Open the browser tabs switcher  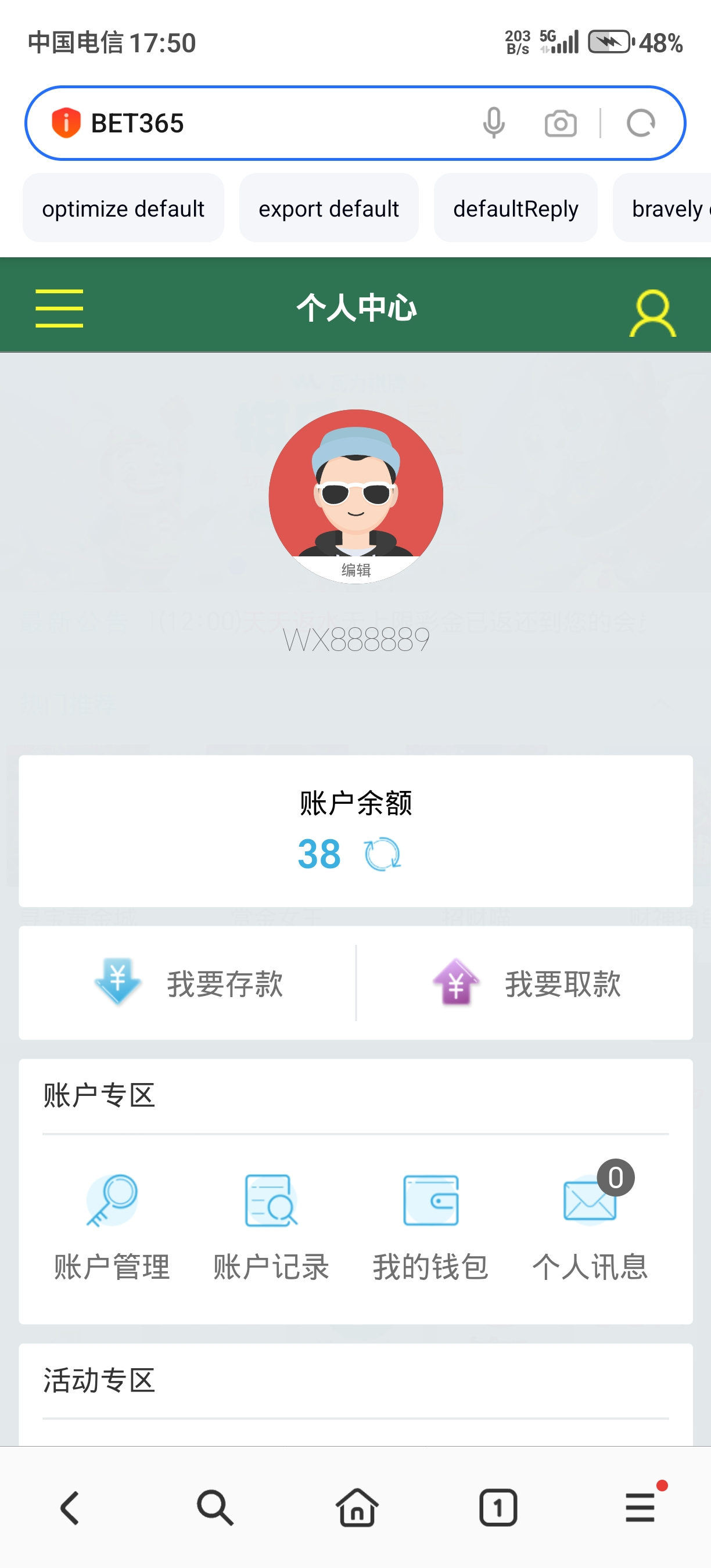tap(498, 1508)
